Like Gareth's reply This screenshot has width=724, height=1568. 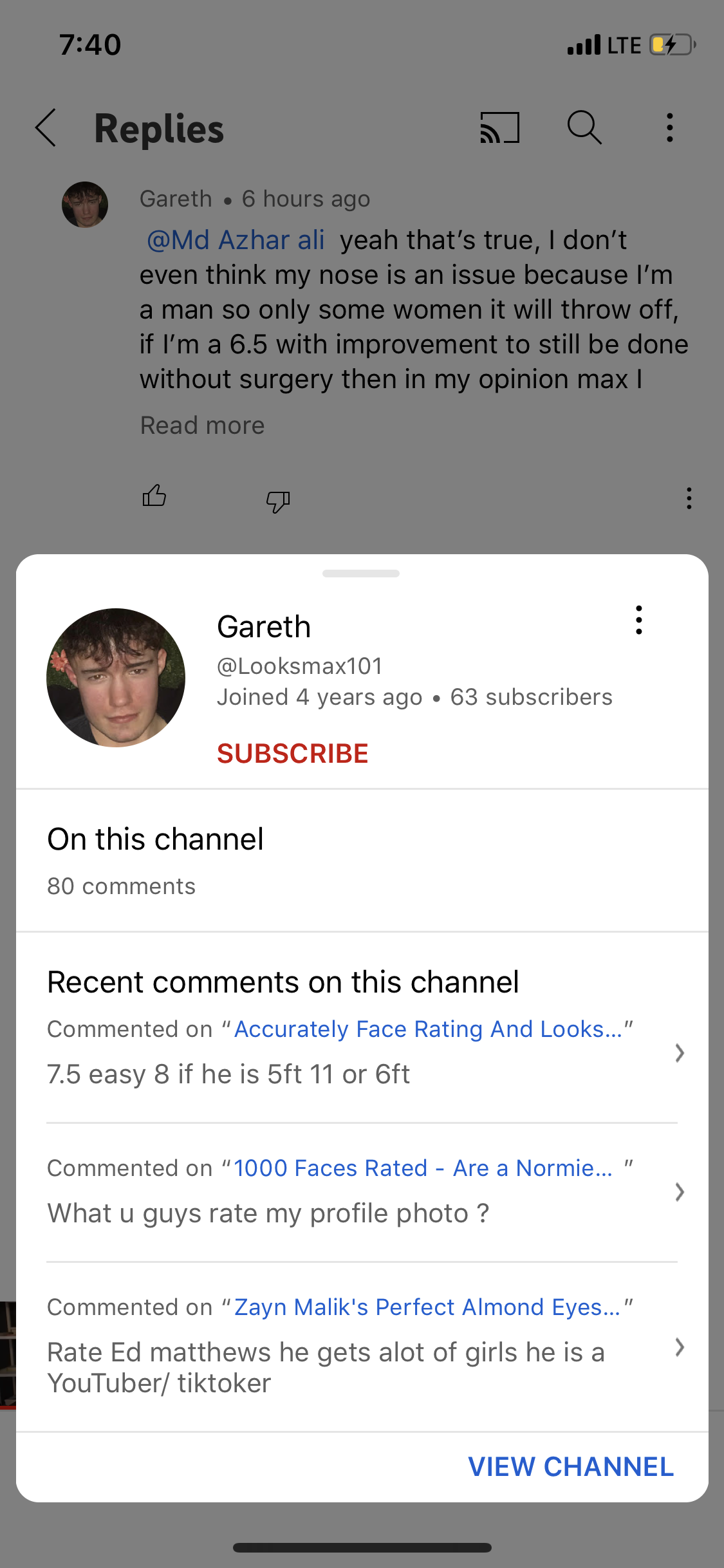point(154,497)
